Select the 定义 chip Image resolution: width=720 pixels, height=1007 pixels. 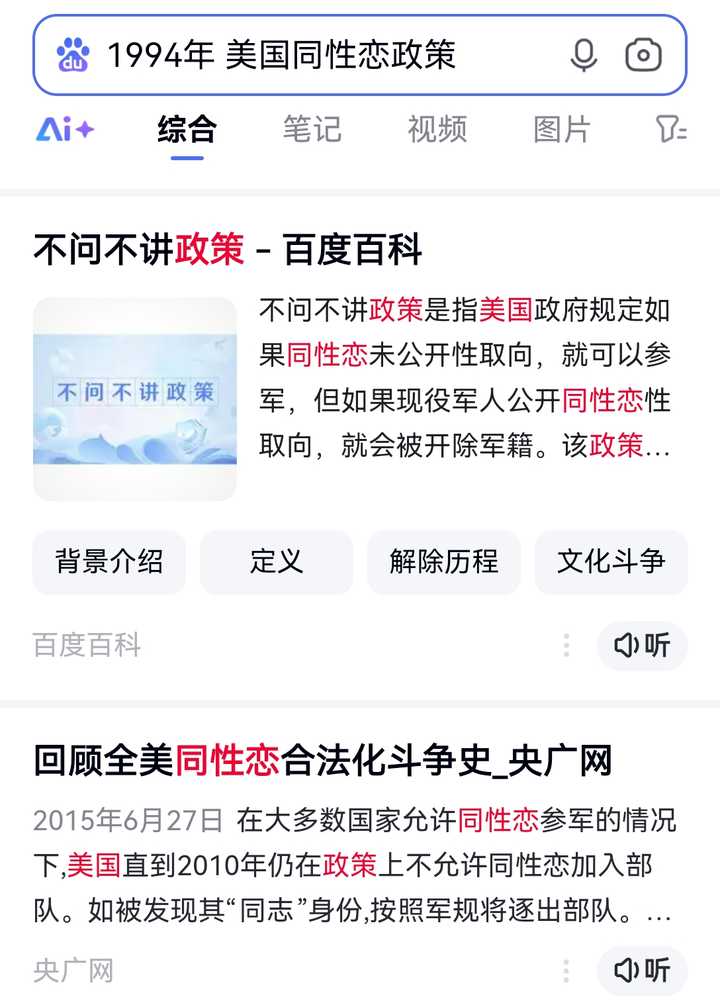coord(276,562)
